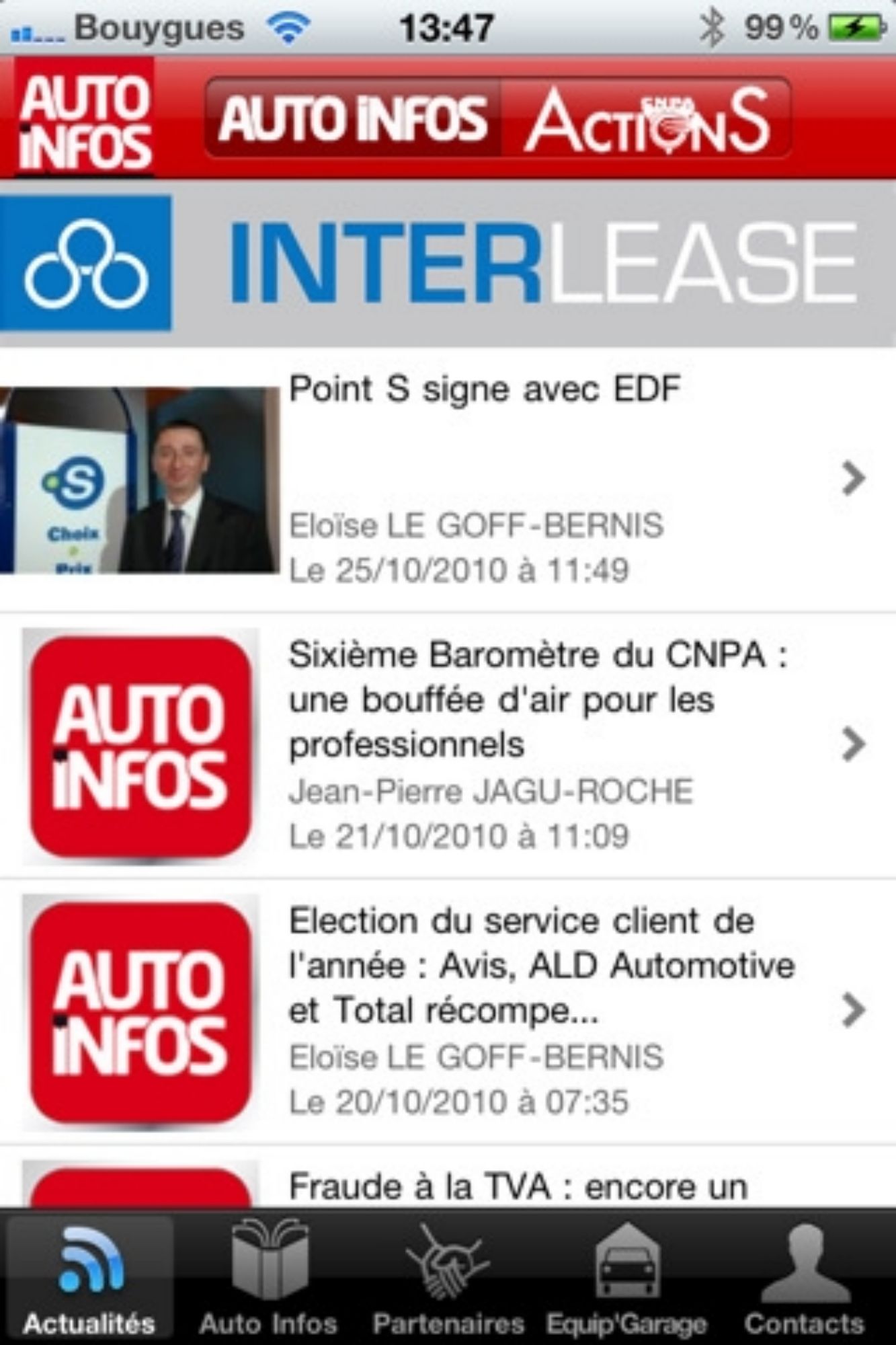Open the Equip'Garage tab
Image resolution: width=896 pixels, height=1345 pixels.
pyautogui.click(x=626, y=1278)
